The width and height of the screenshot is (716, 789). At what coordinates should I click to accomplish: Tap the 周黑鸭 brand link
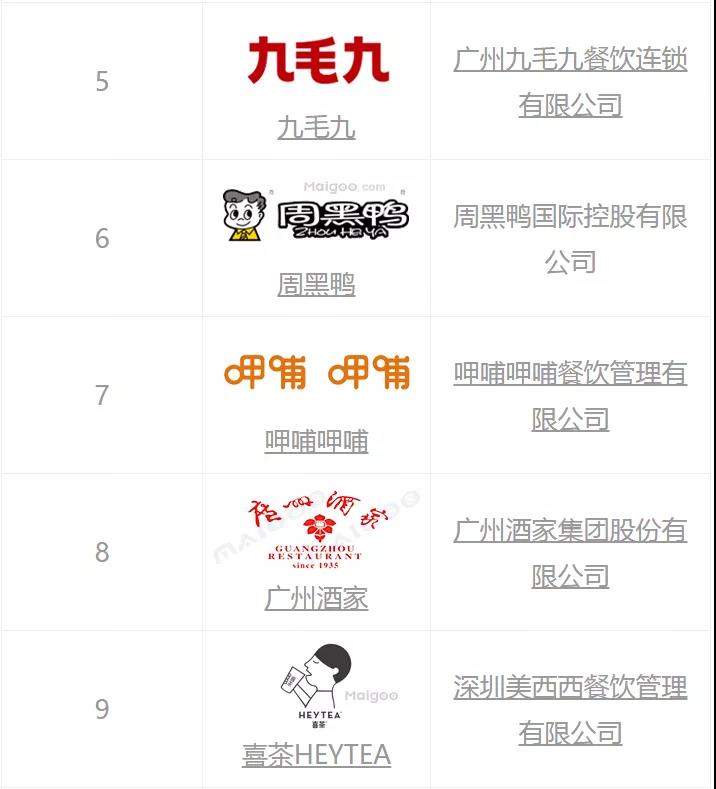point(316,285)
